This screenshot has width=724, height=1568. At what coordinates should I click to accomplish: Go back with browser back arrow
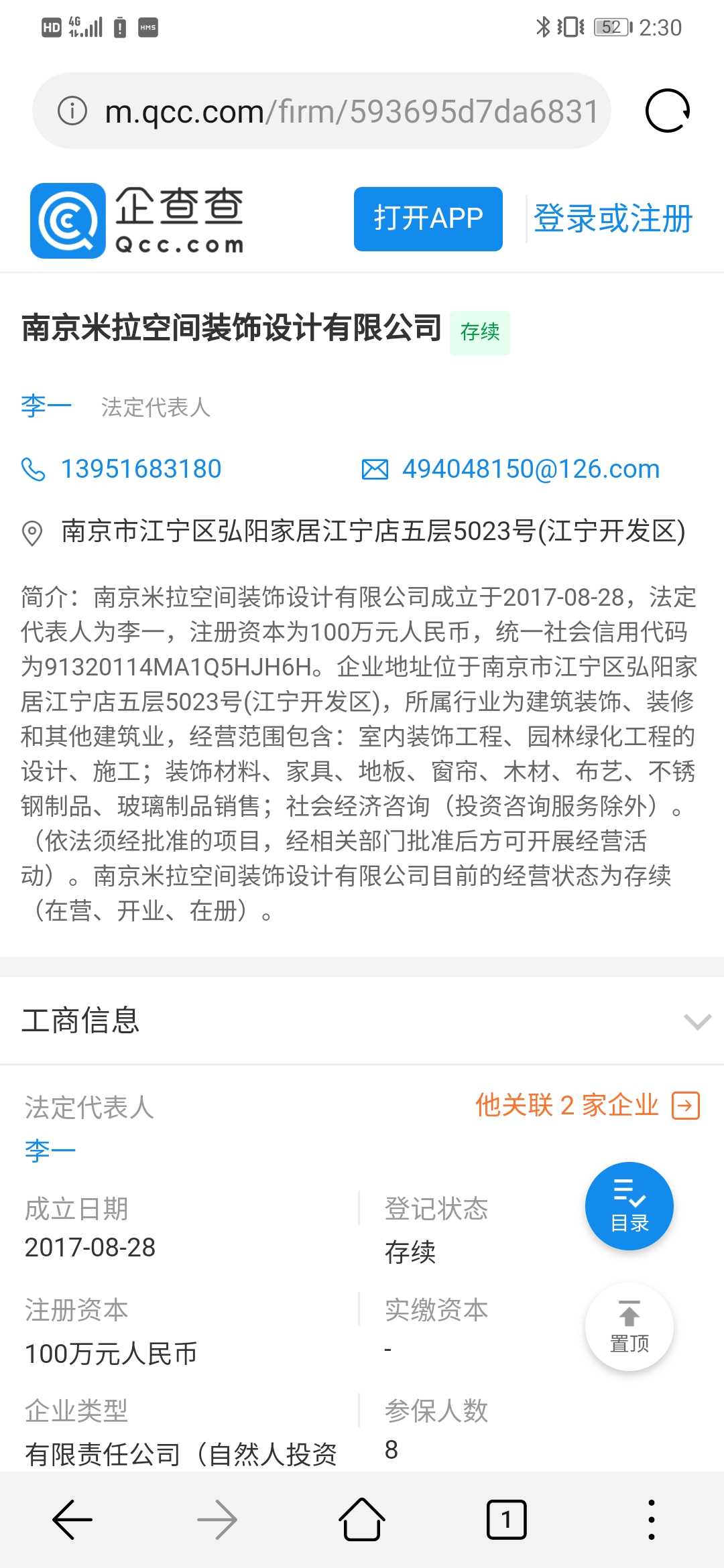coord(72,1520)
